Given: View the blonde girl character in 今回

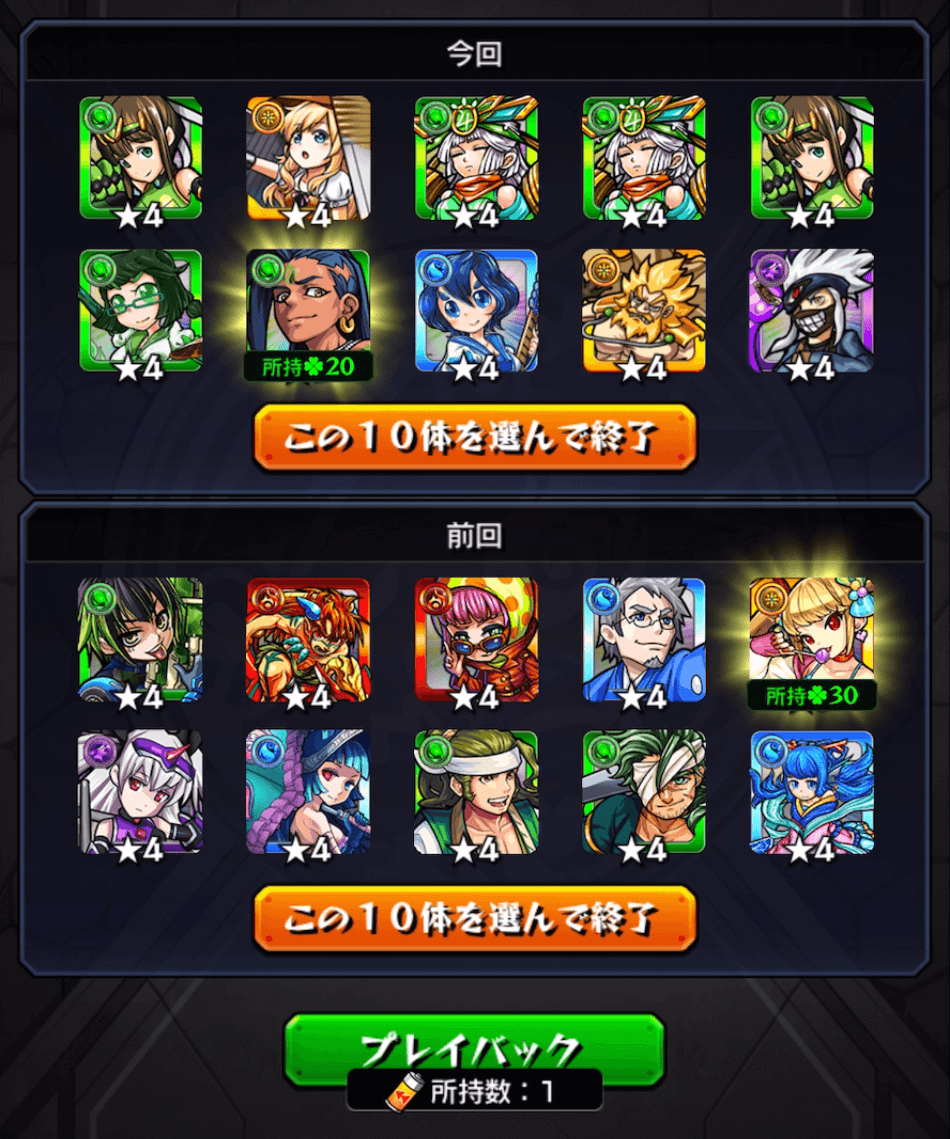Looking at the screenshot, I should point(308,157).
